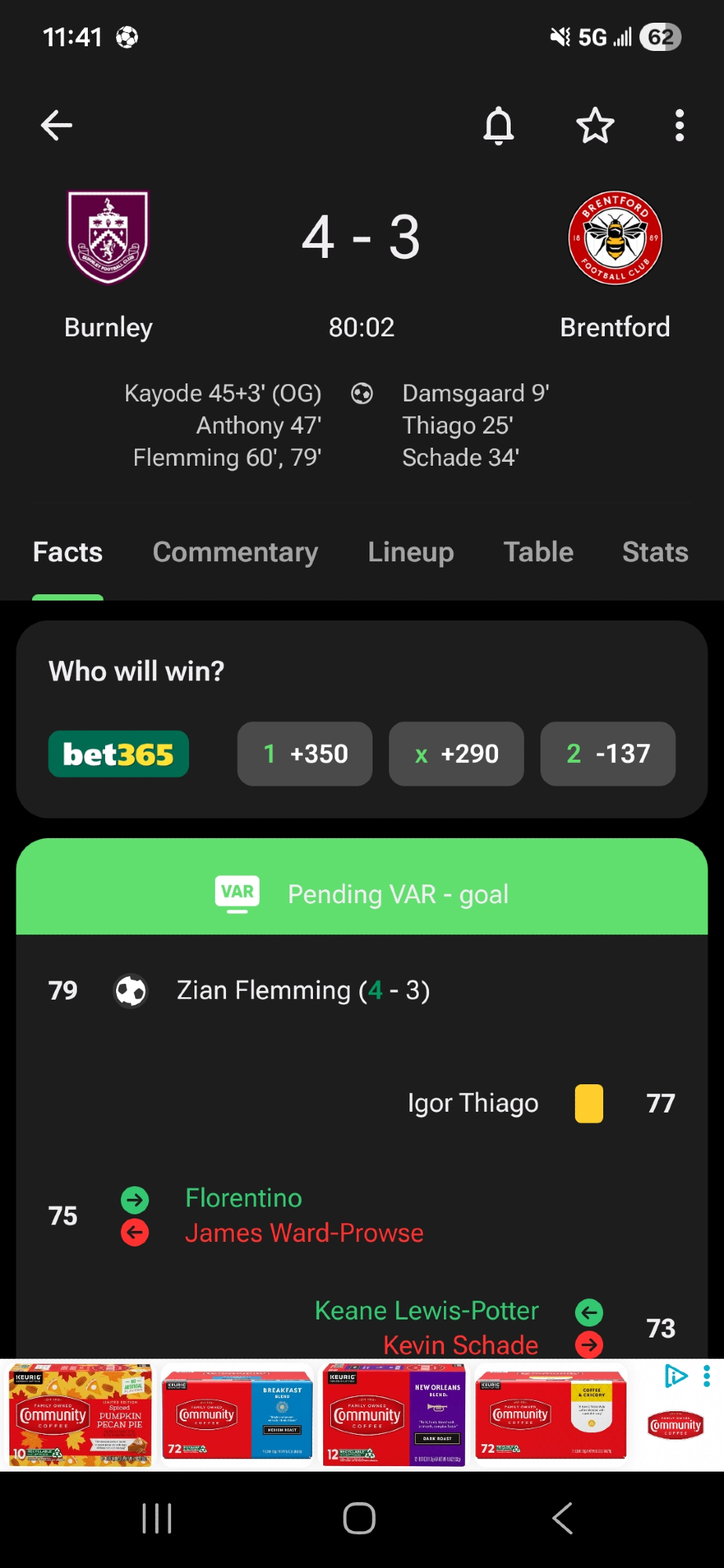Switch to the Stats tab
Image resolution: width=724 pixels, height=1568 pixels.
[x=655, y=552]
